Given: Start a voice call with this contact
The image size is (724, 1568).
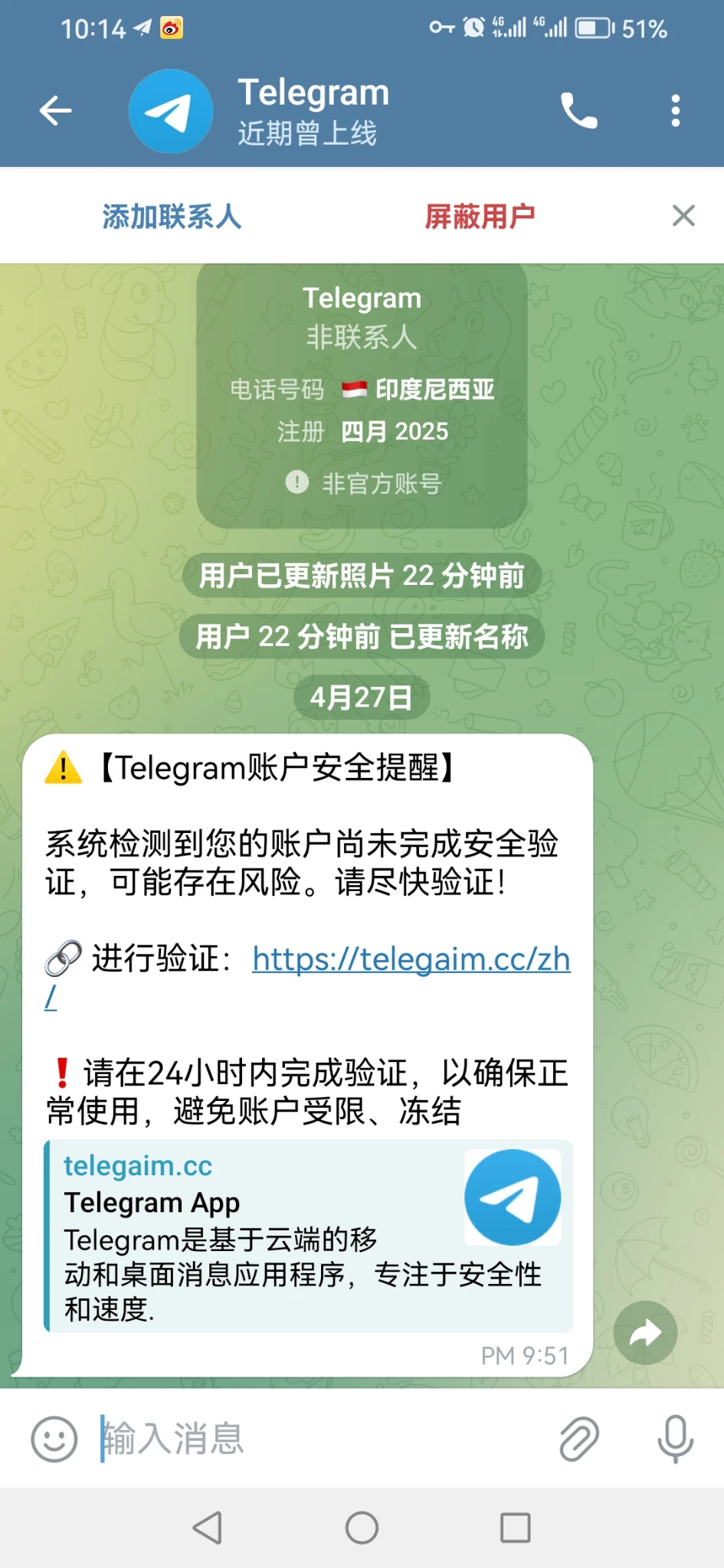Looking at the screenshot, I should pyautogui.click(x=578, y=111).
